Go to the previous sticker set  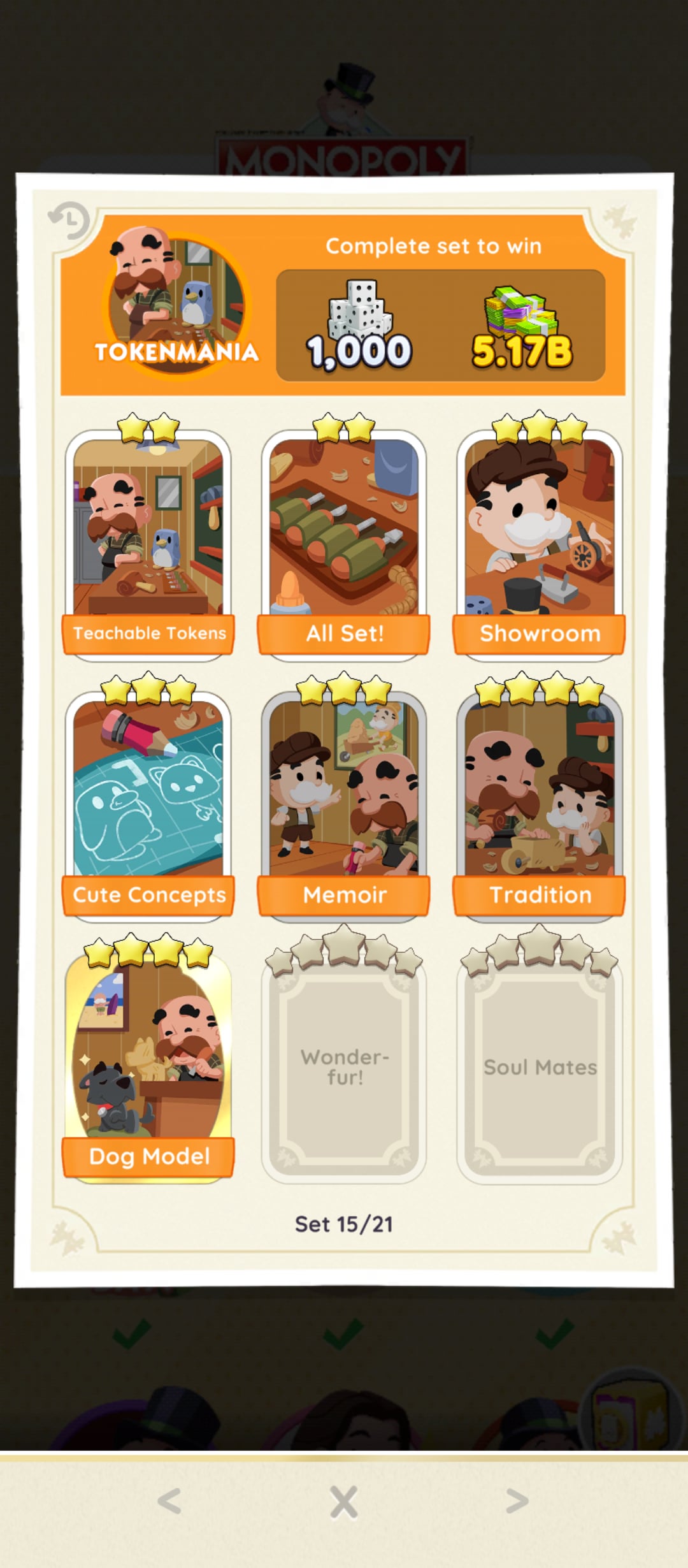pyautogui.click(x=169, y=1501)
